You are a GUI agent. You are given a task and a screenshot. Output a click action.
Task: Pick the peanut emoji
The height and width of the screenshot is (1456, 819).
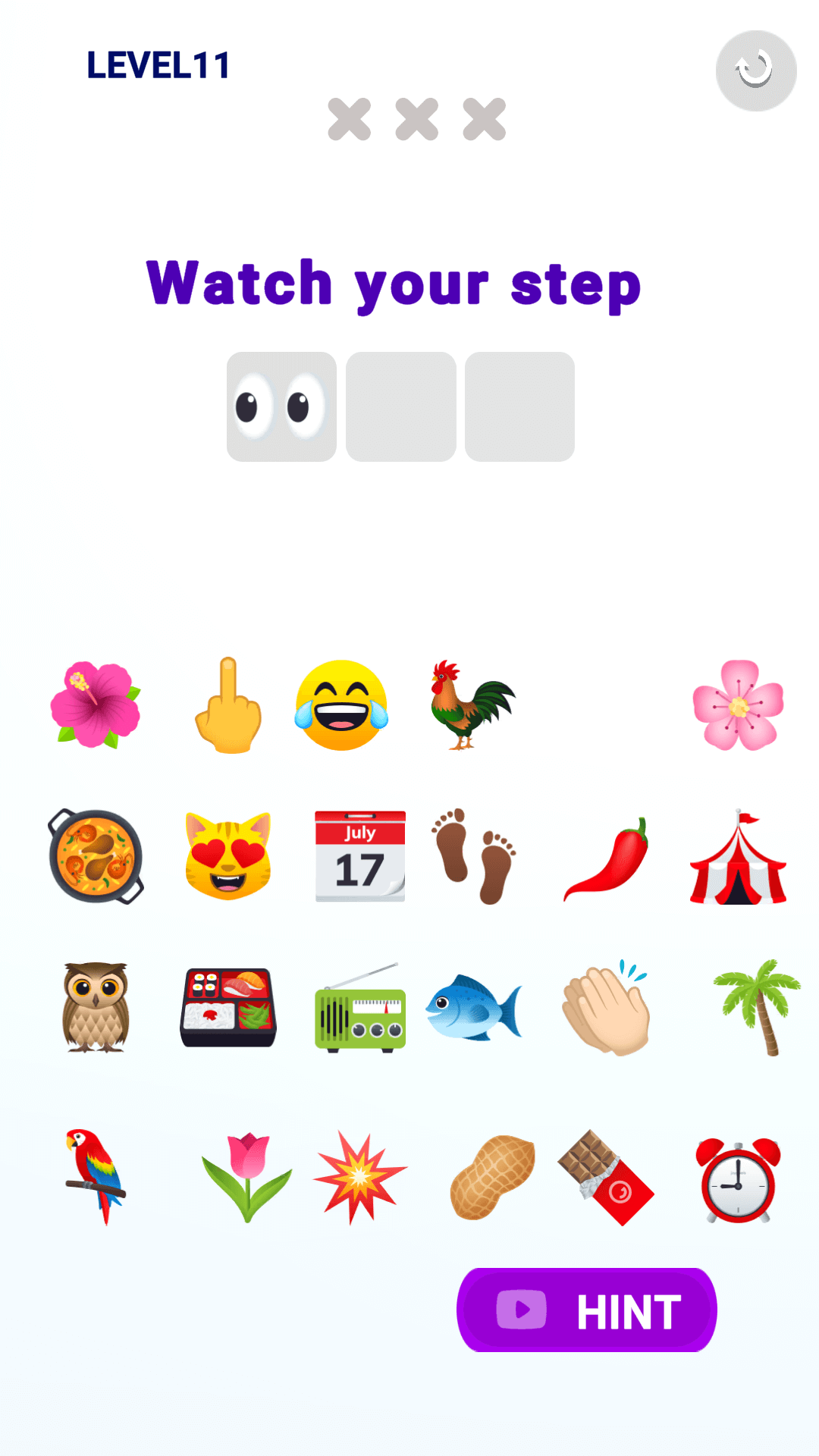click(493, 1178)
